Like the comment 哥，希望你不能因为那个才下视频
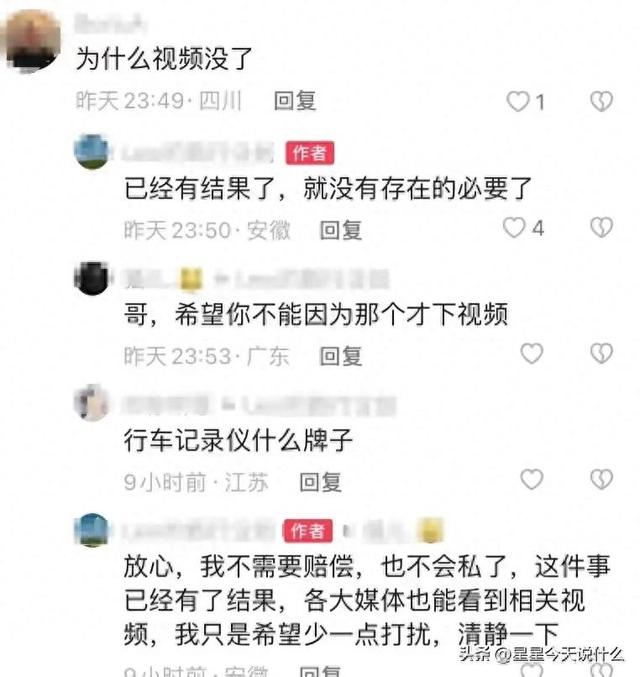The image size is (640, 677). (x=532, y=353)
